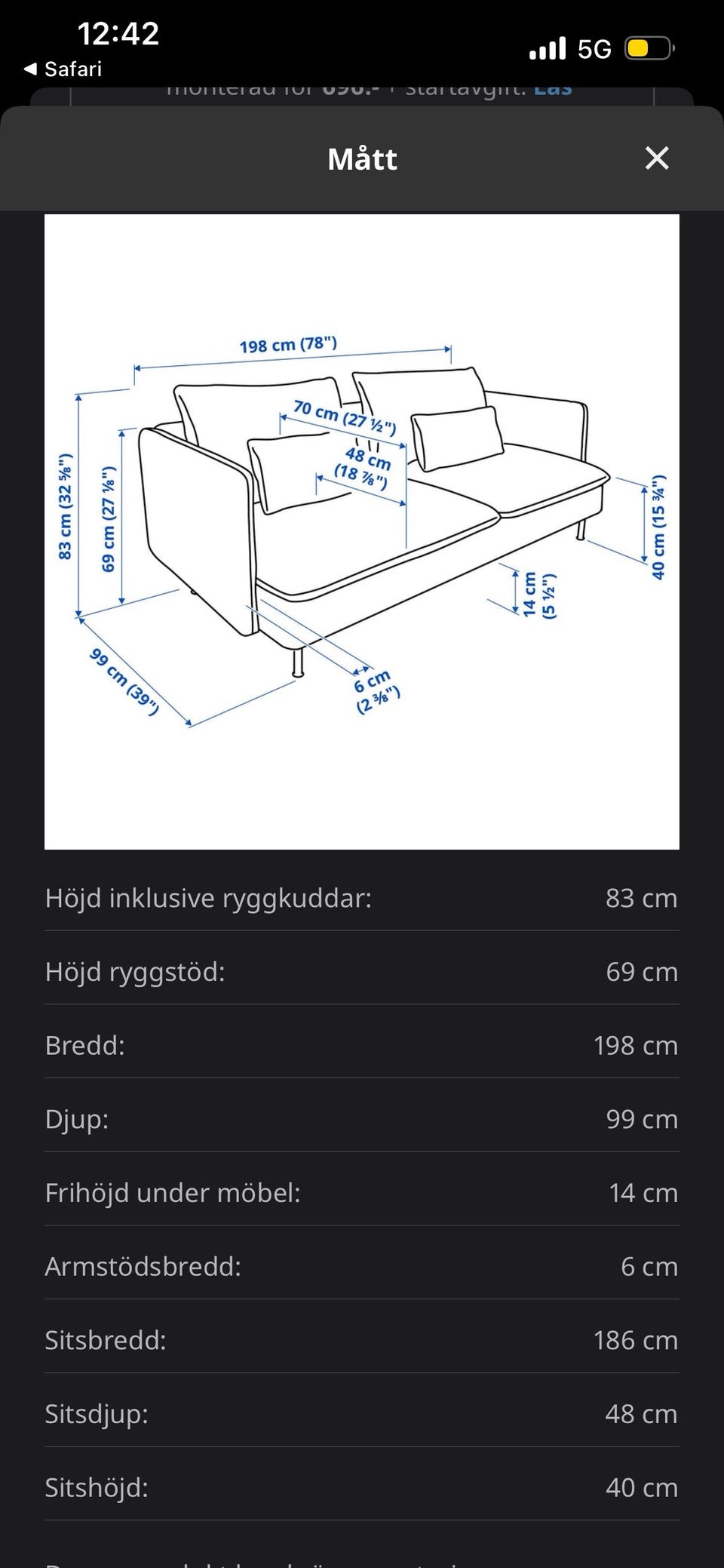Return to the previous app via Safari

tap(63, 69)
